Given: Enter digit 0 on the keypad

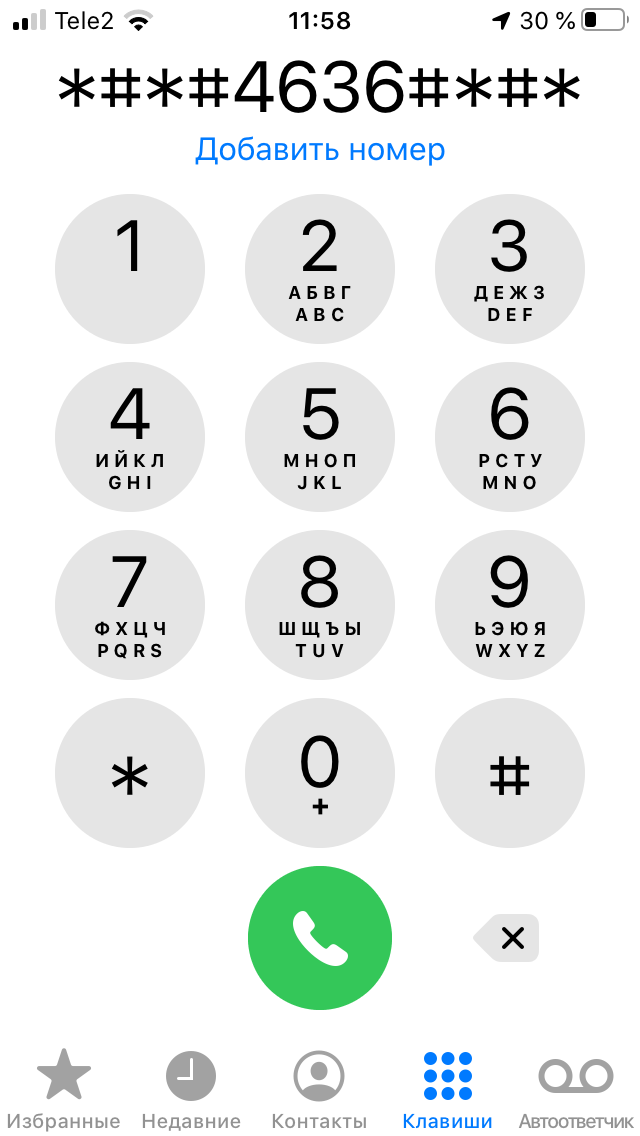Looking at the screenshot, I should click(320, 773).
